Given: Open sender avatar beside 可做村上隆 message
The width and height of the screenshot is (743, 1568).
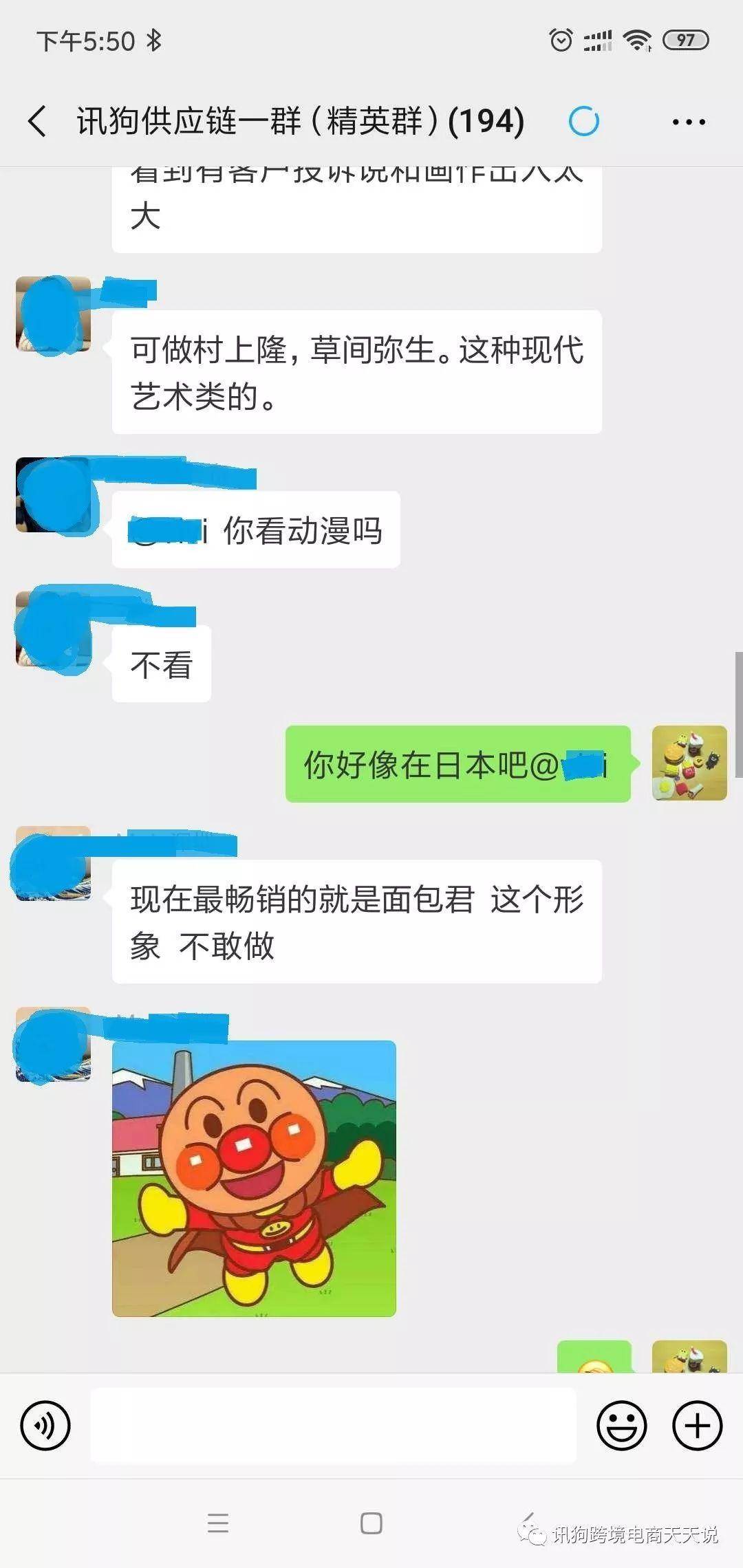Looking at the screenshot, I should [x=53, y=314].
